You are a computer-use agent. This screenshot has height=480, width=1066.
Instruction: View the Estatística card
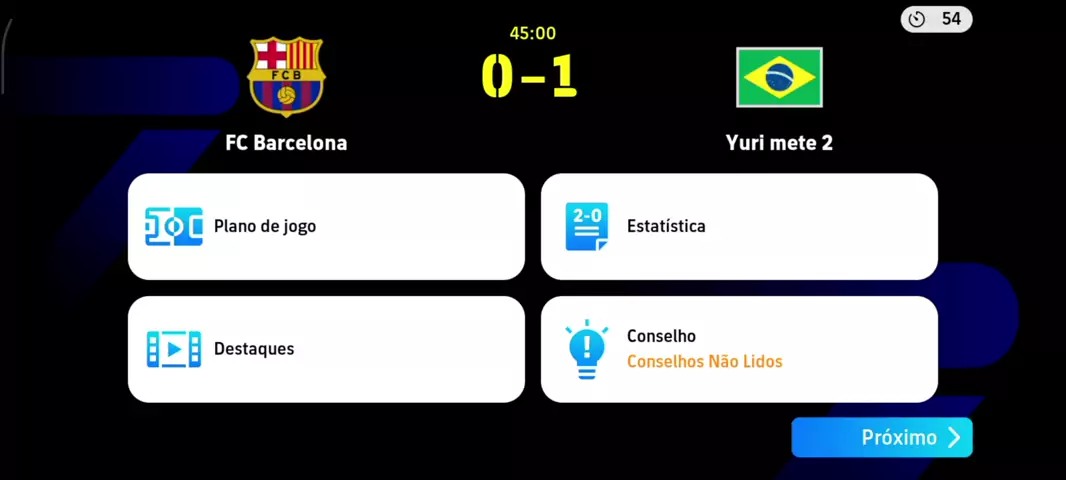(739, 227)
